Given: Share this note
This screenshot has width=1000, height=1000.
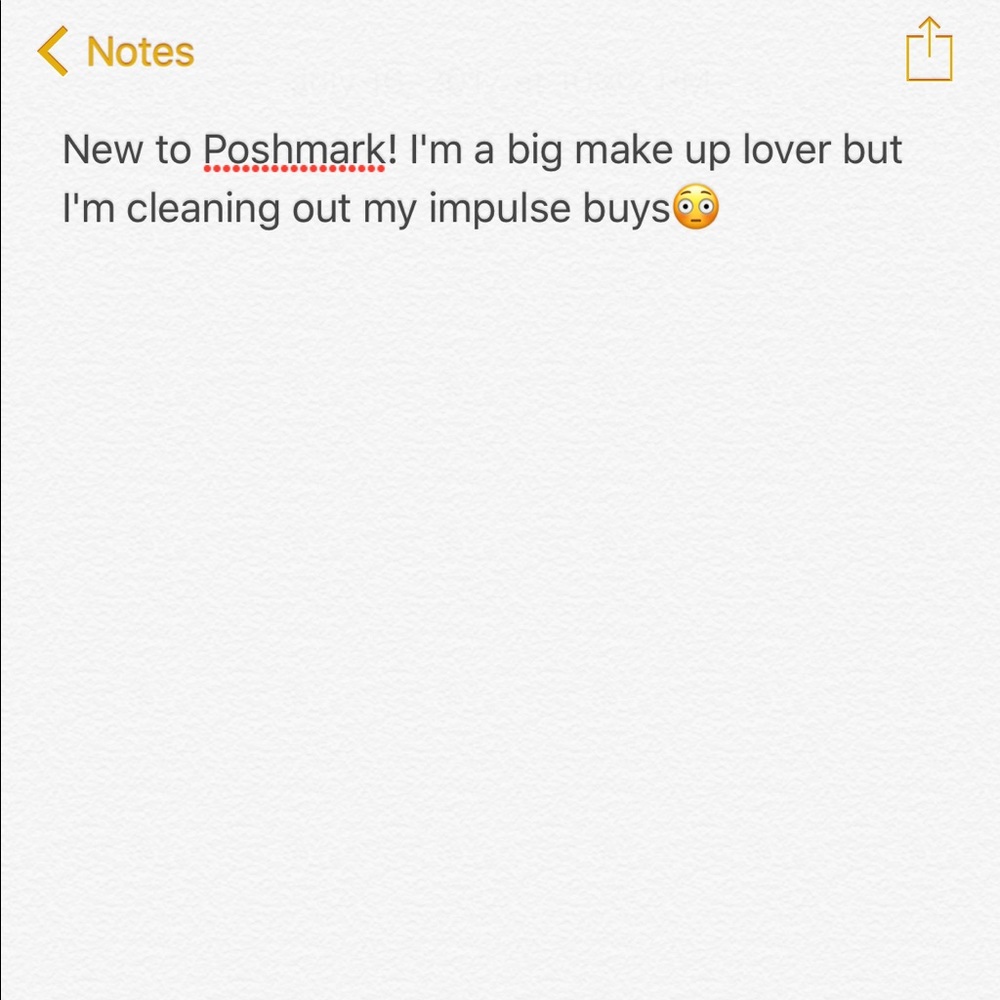Looking at the screenshot, I should pyautogui.click(x=929, y=50).
